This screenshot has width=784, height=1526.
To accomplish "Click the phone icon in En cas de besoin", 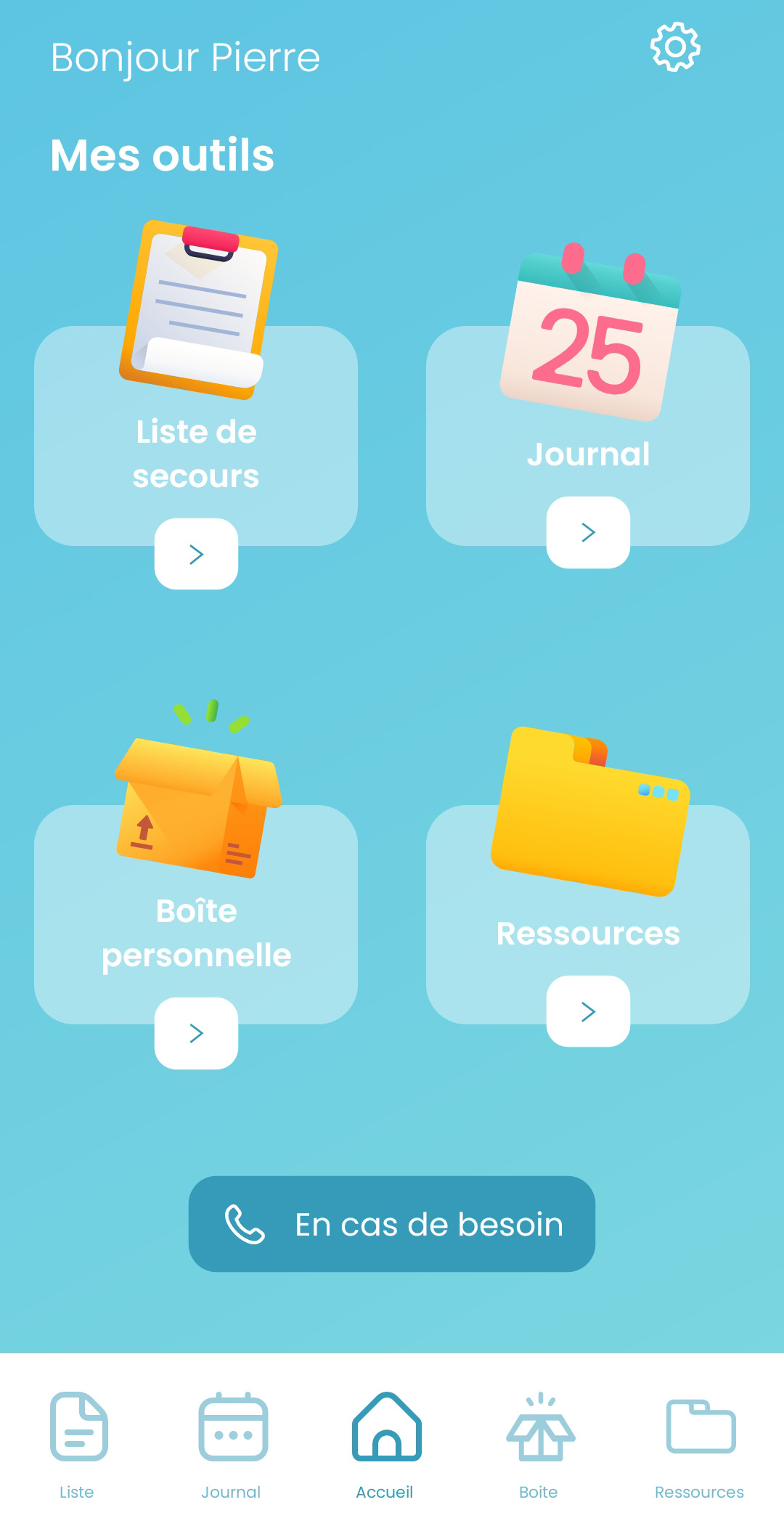I will [x=244, y=1224].
